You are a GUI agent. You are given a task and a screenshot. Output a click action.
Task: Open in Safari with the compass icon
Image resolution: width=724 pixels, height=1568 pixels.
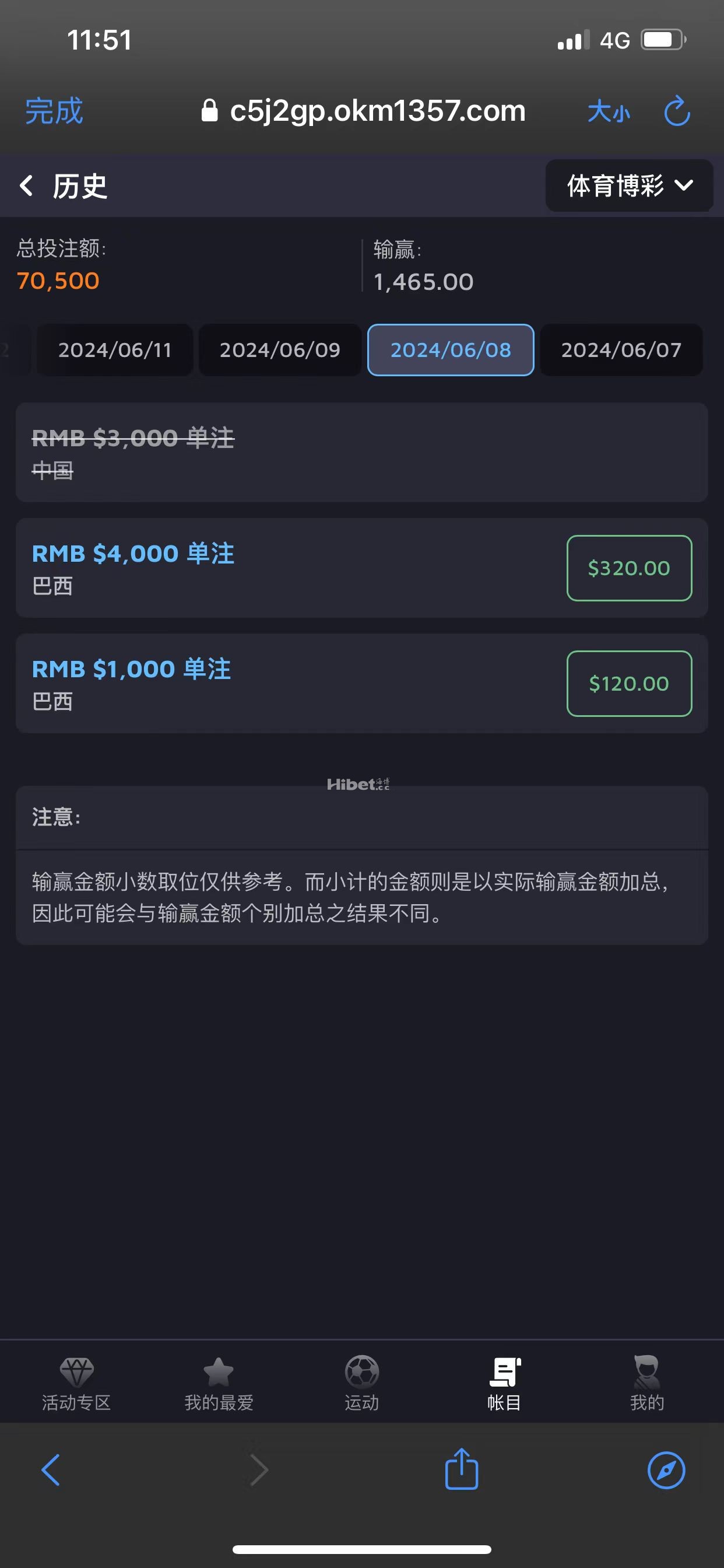666,1470
